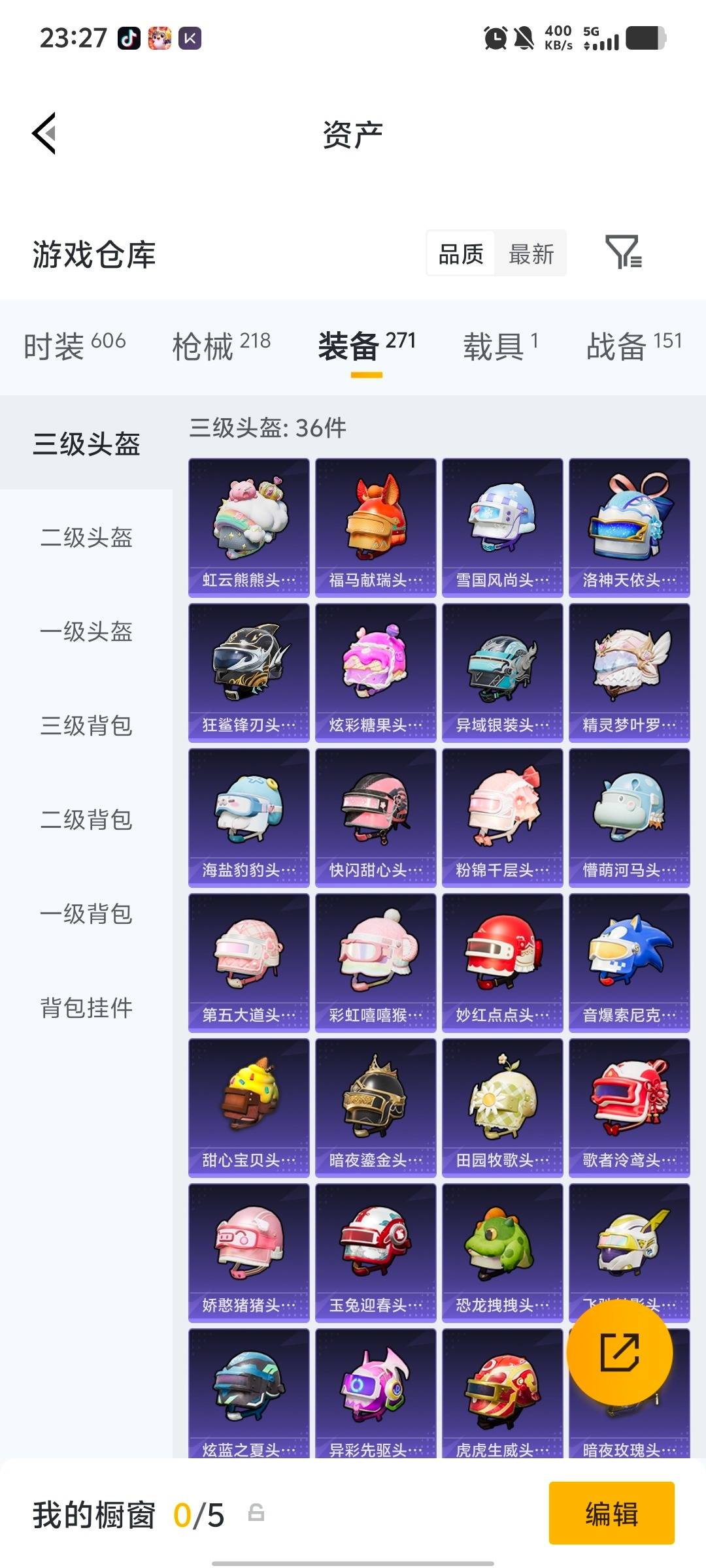Viewport: 706px width, 1568px height.
Task: Tap the 编辑 button
Action: (612, 1514)
